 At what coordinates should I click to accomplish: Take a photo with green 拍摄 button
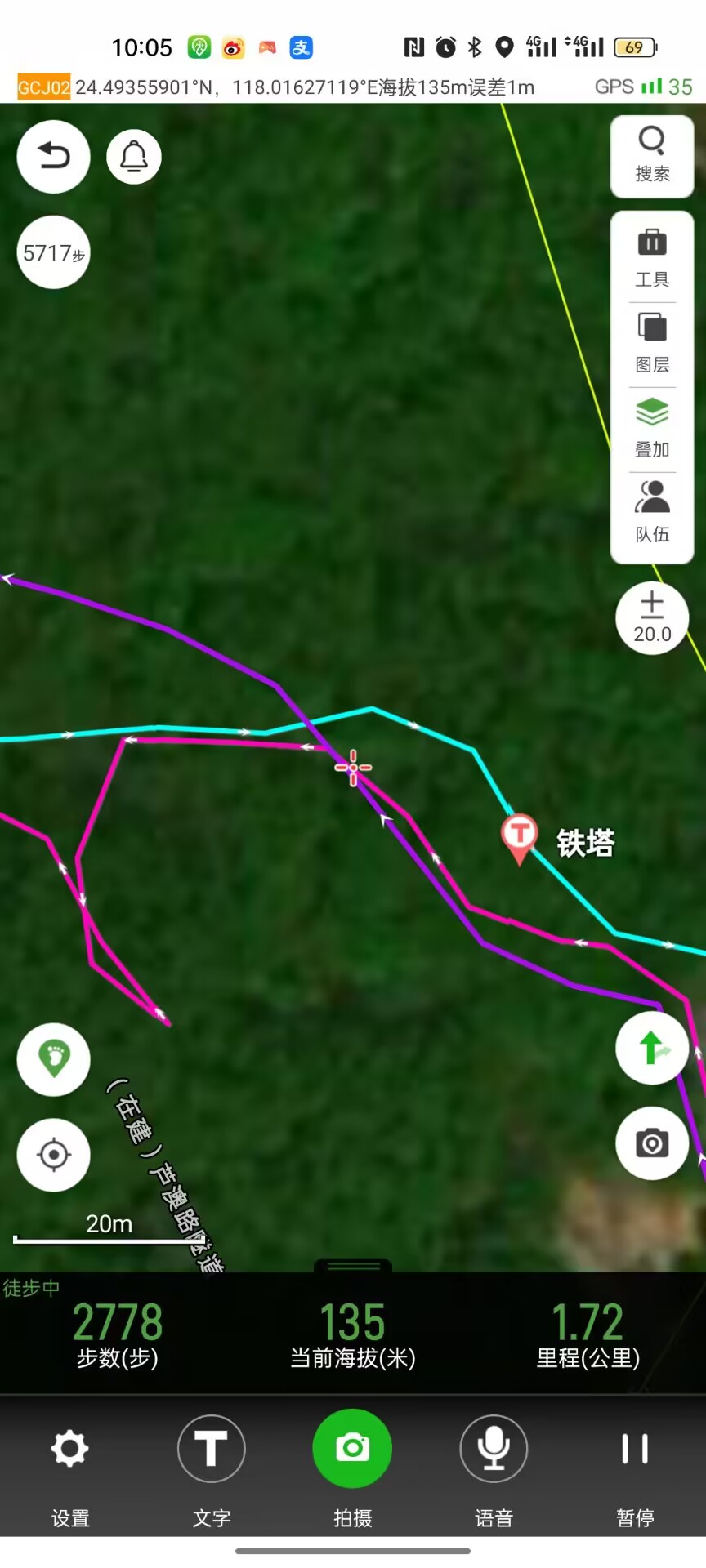click(x=353, y=1450)
